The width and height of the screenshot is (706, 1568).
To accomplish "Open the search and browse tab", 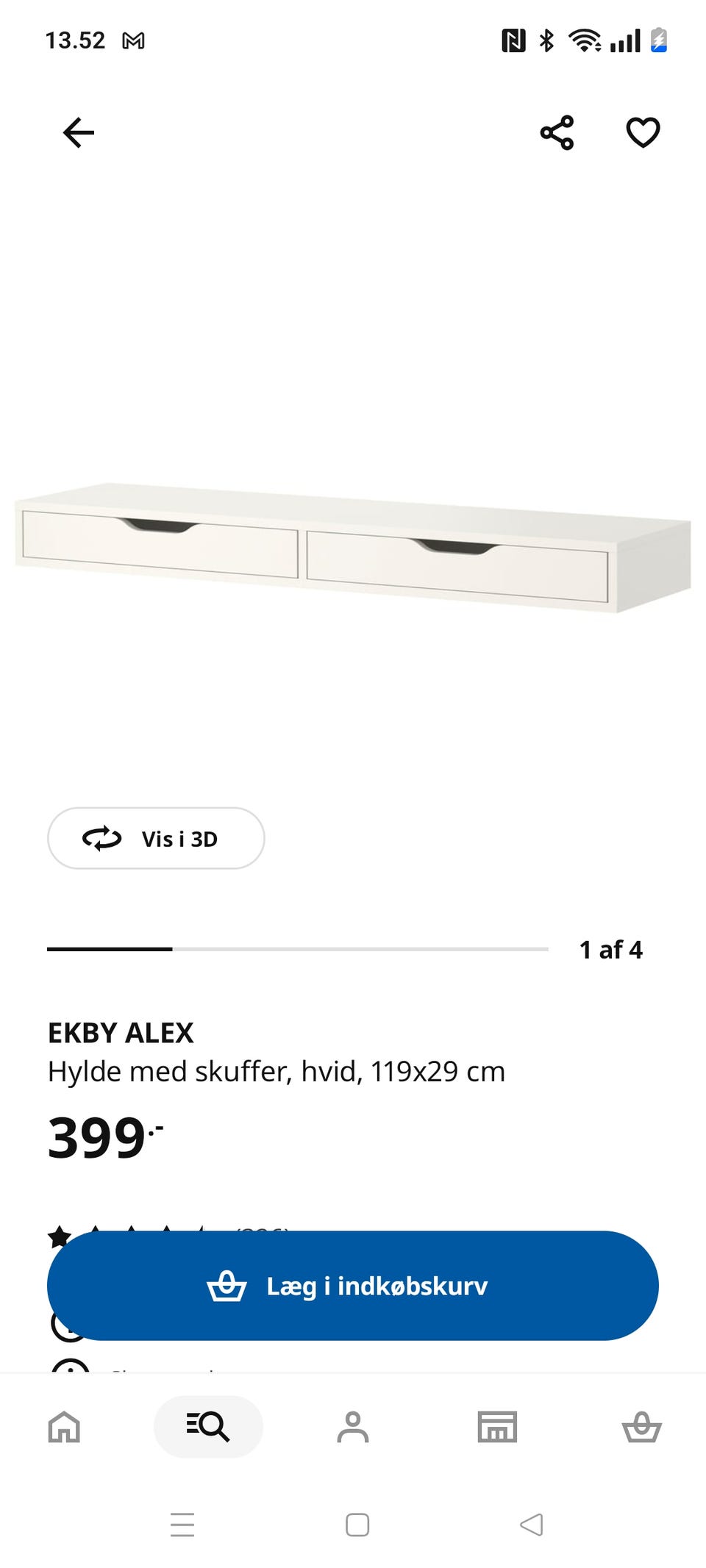I will point(208,1427).
